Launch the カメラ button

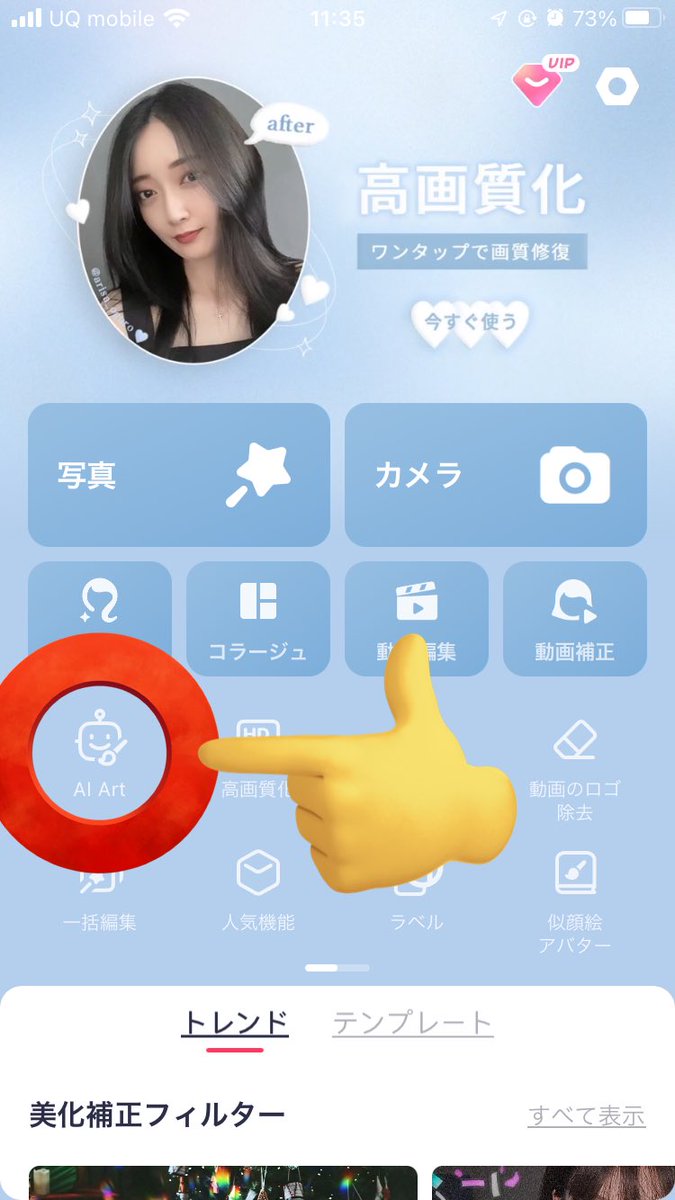pyautogui.click(x=495, y=475)
